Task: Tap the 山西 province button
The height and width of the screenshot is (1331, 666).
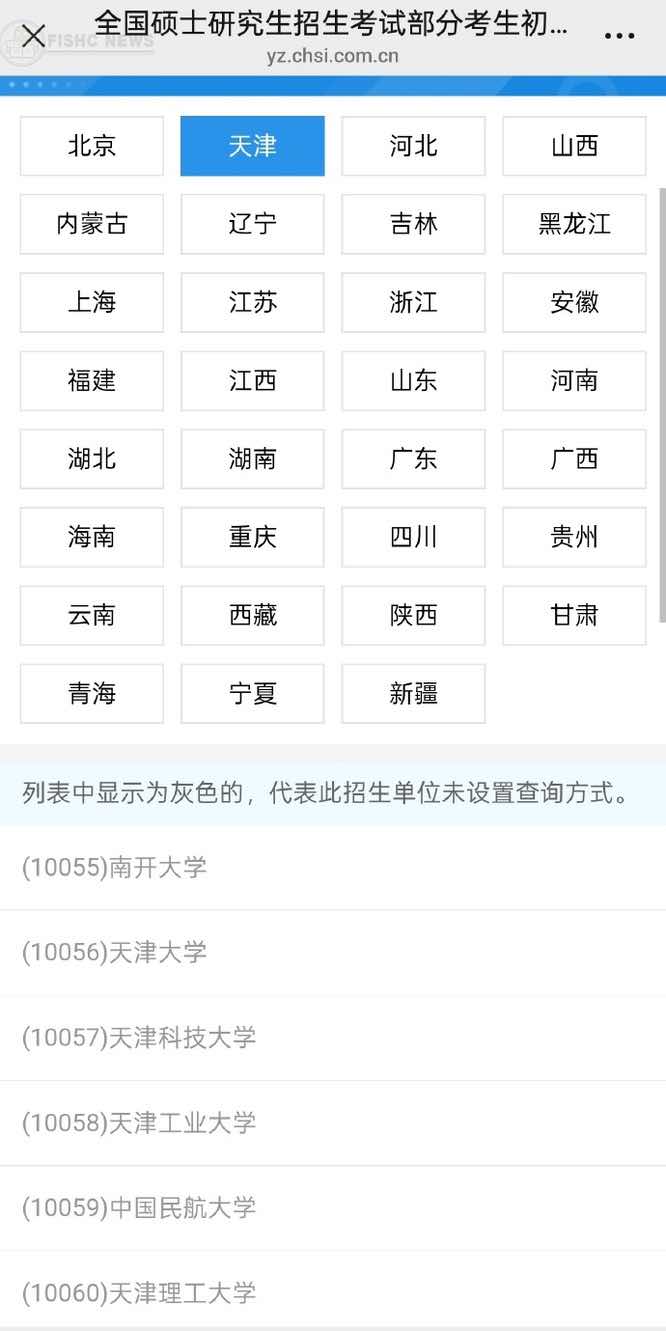Action: pyautogui.click(x=574, y=146)
